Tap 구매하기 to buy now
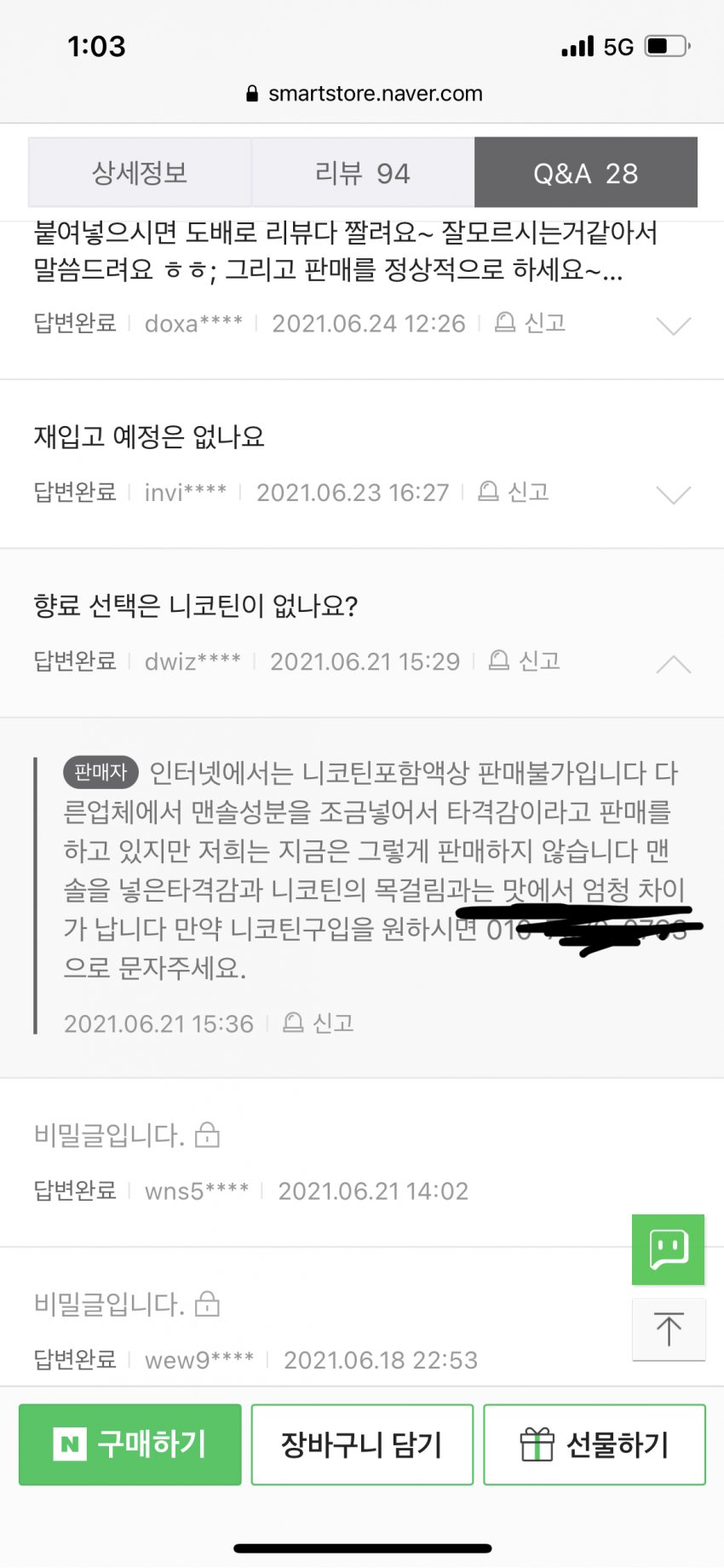 [130, 1444]
